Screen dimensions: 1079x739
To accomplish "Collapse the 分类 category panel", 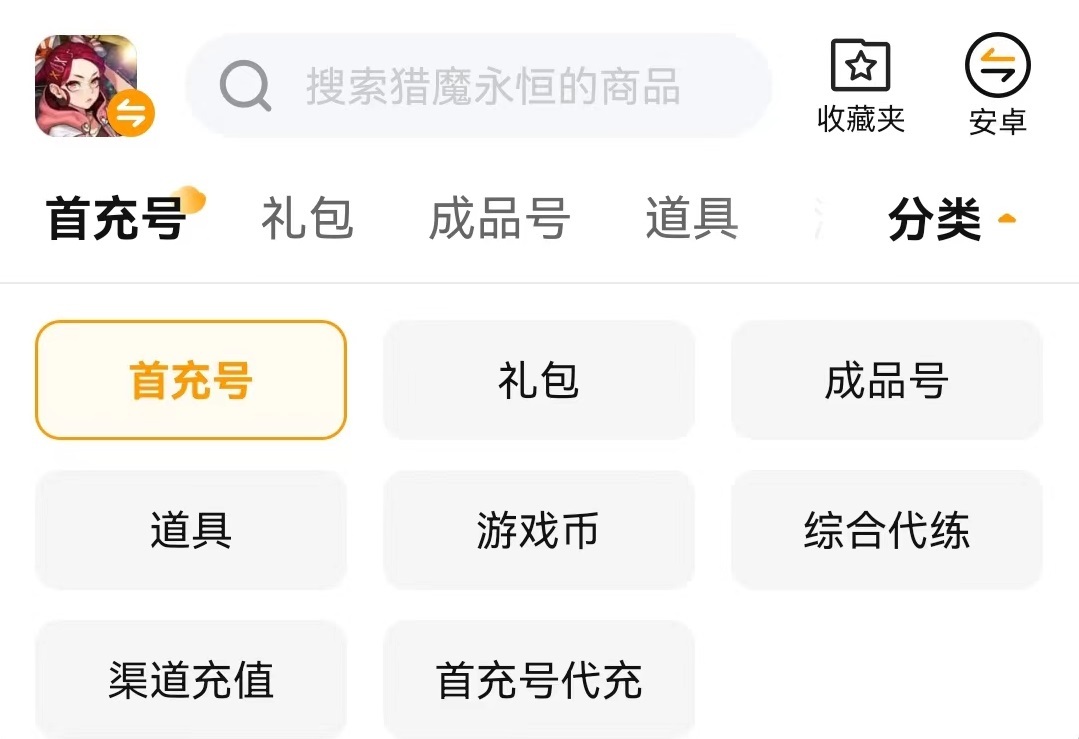I will point(951,220).
